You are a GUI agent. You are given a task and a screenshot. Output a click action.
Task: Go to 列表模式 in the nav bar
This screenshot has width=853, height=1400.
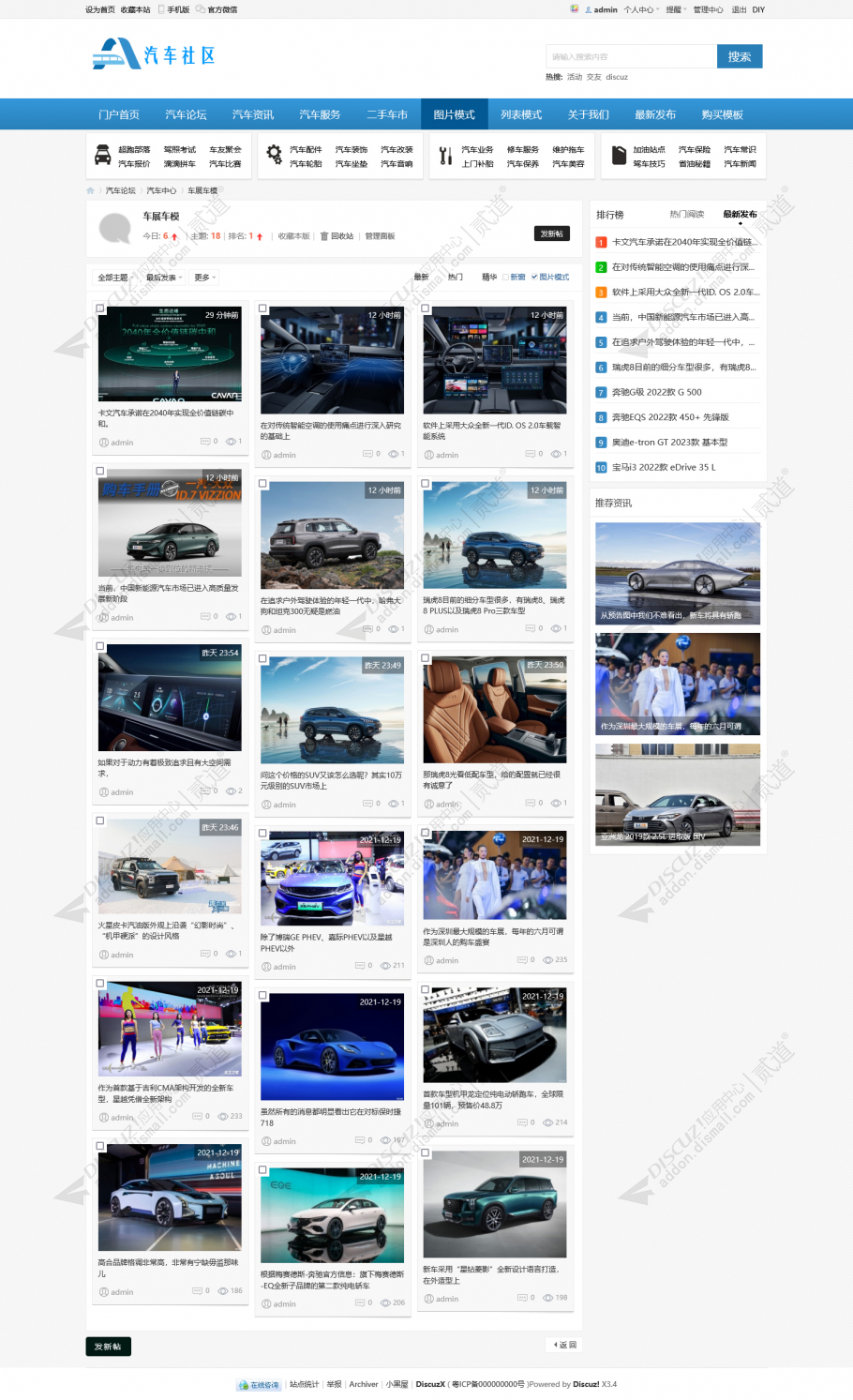521,114
